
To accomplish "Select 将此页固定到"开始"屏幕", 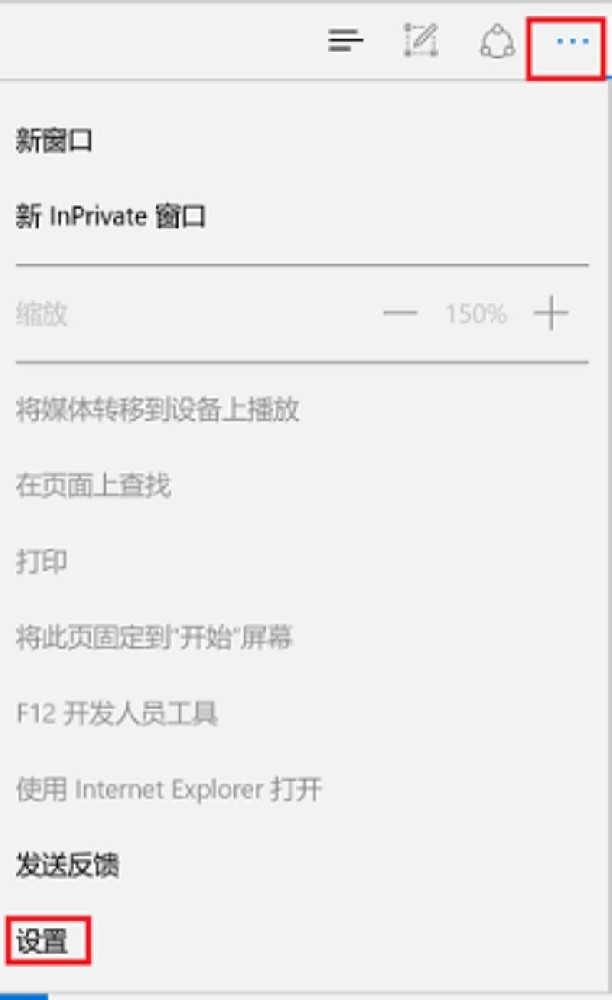I will coord(154,636).
